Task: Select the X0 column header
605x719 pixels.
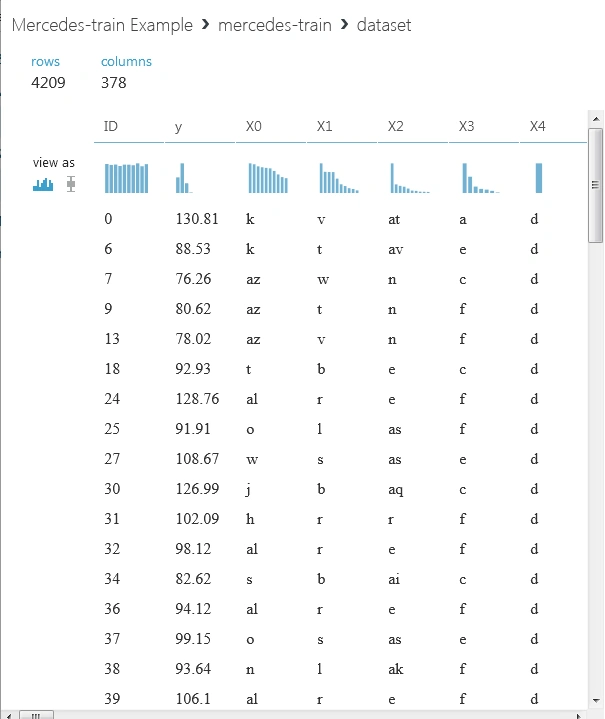Action: [x=254, y=126]
